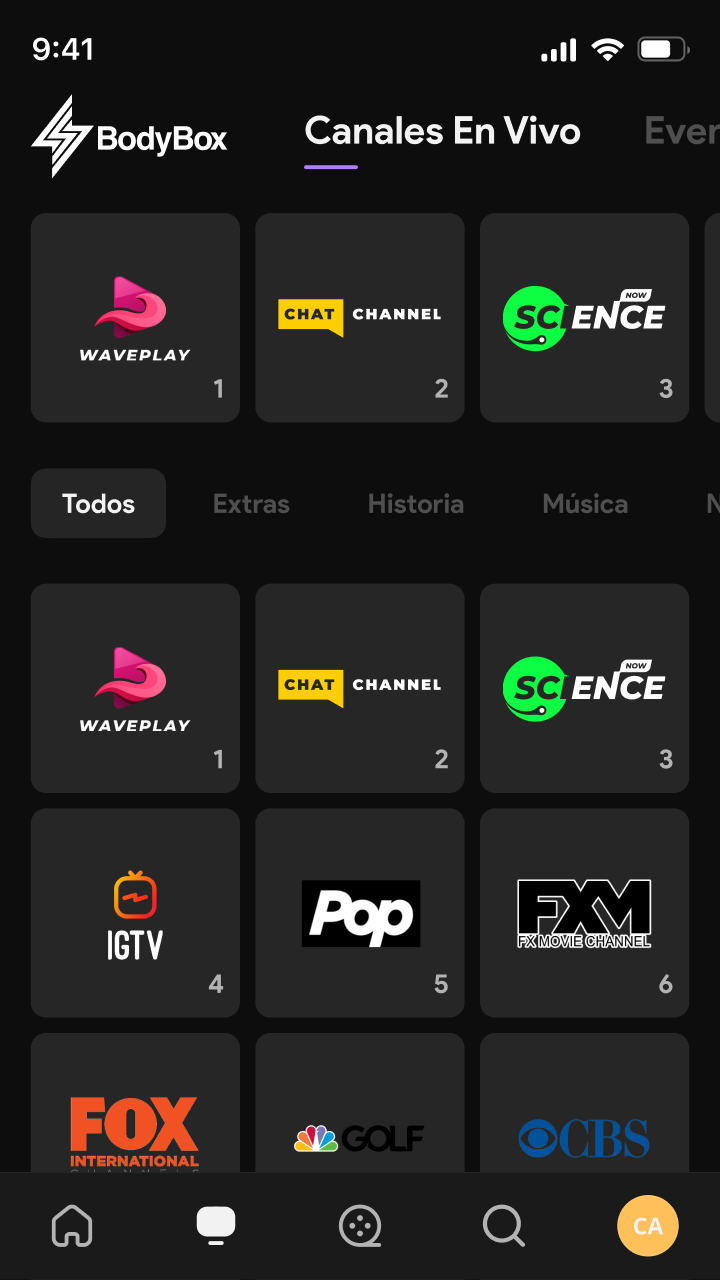Select the Extras filter chip
Screen dimensions: 720x1280
(x=250, y=503)
